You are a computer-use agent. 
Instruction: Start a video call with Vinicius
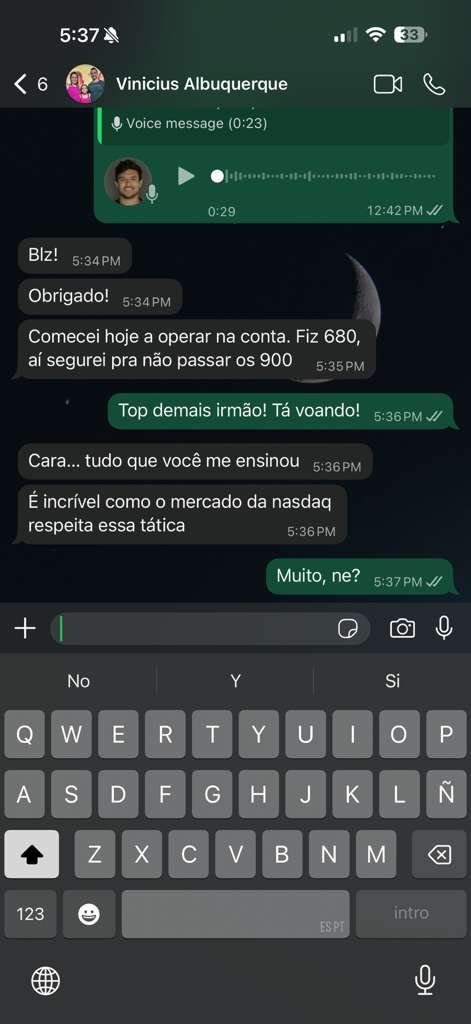387,84
